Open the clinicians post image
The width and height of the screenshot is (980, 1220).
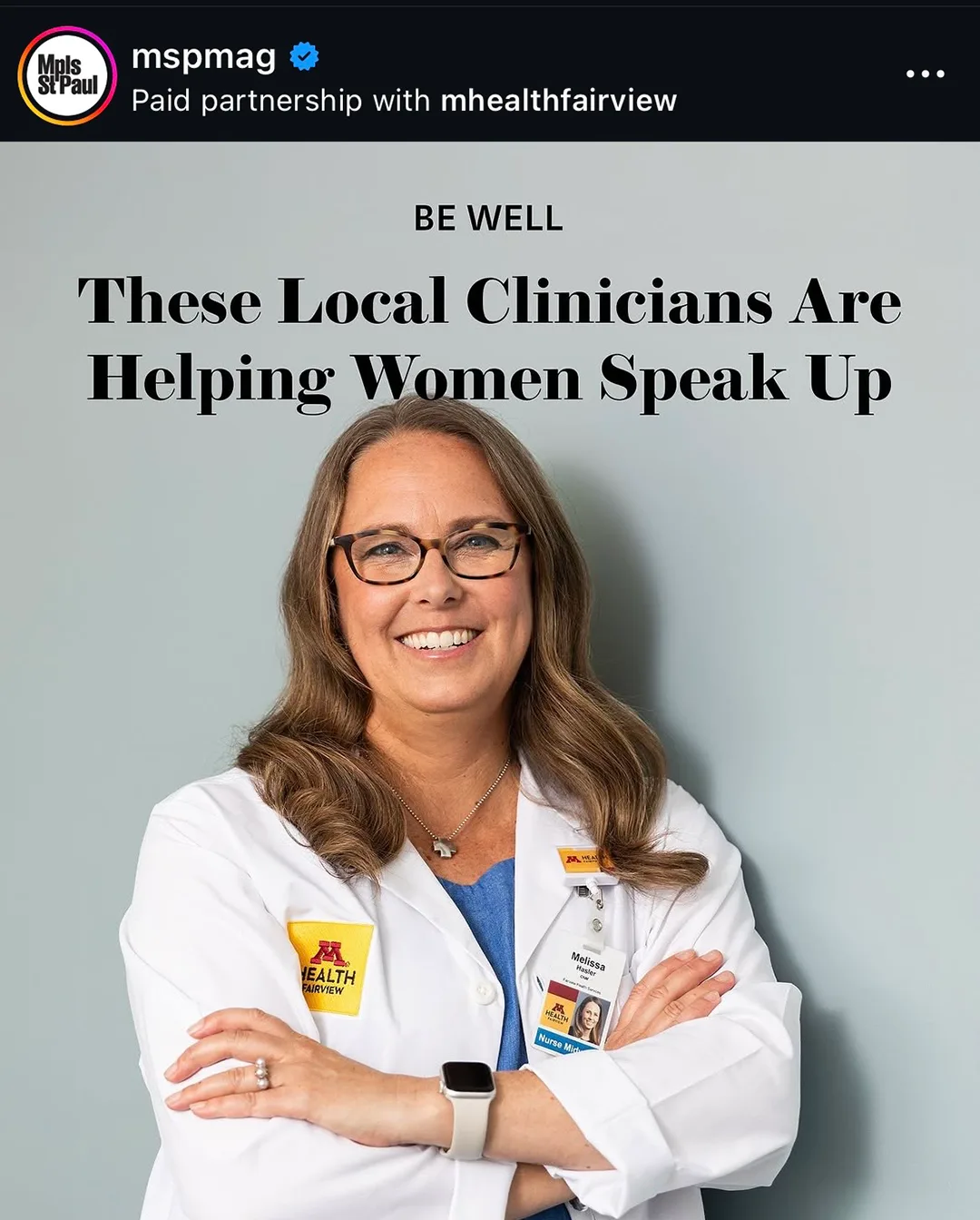490,681
